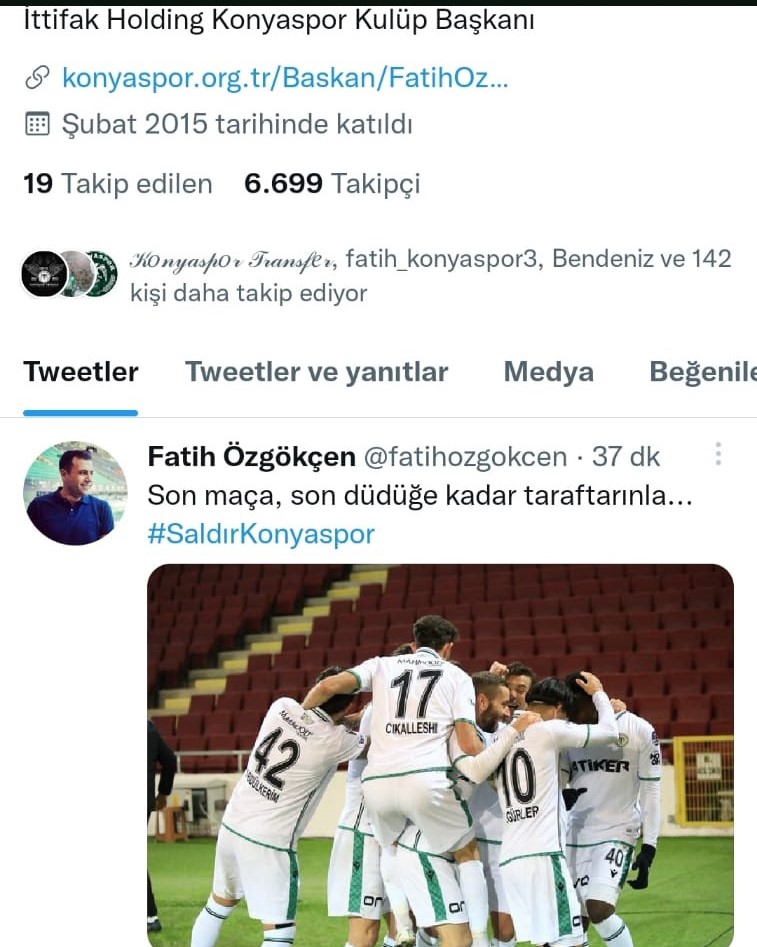Switch to the Tweetler tab

click(x=80, y=371)
